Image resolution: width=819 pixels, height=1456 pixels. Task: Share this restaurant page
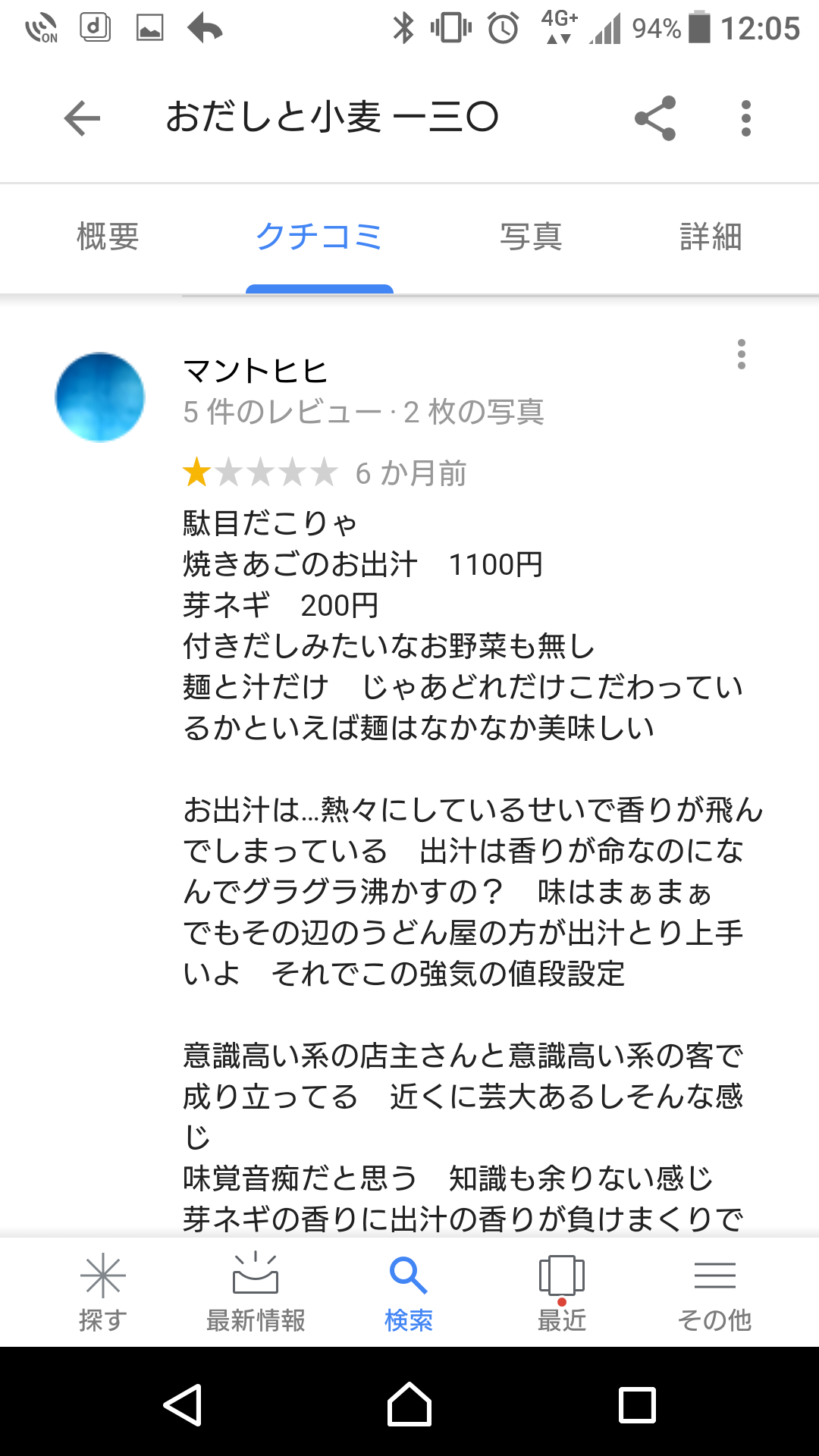coord(655,118)
